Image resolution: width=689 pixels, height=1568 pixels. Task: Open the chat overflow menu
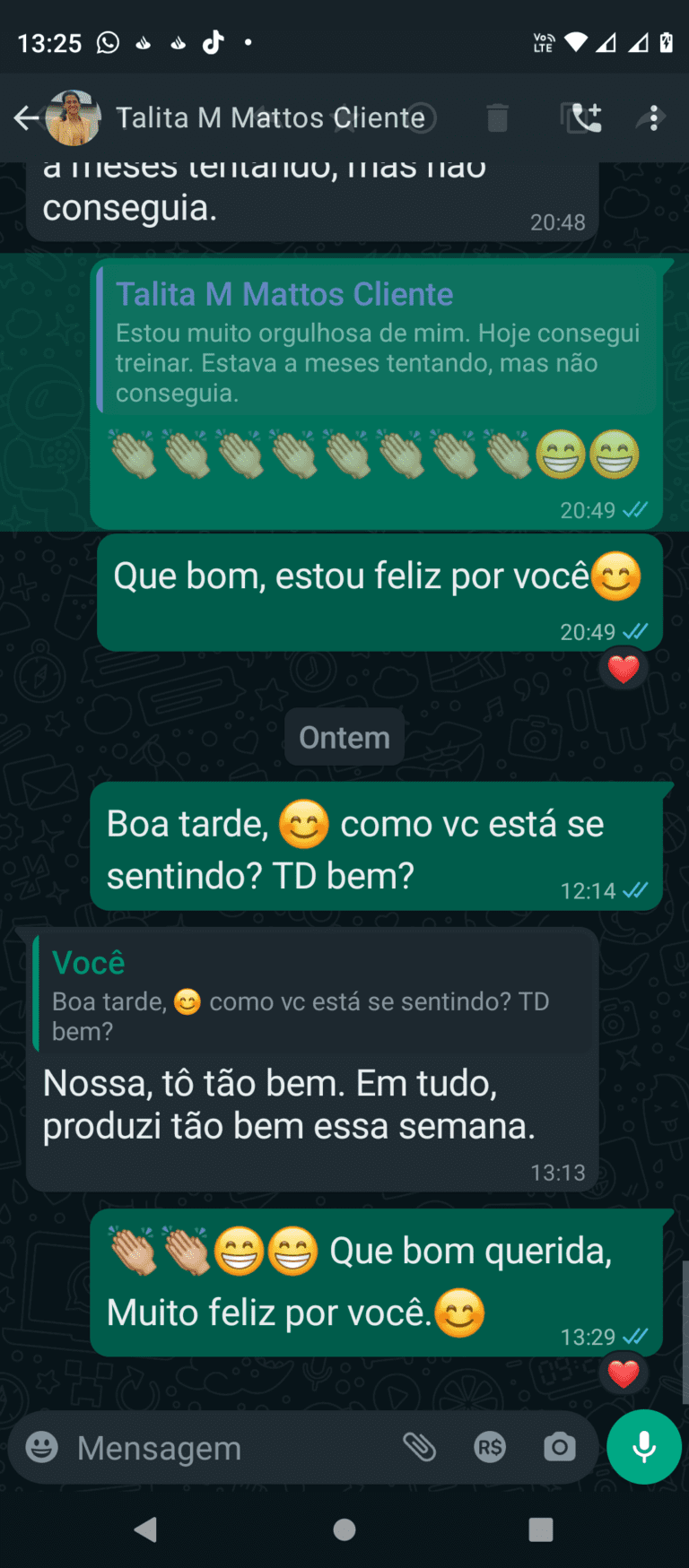(654, 117)
